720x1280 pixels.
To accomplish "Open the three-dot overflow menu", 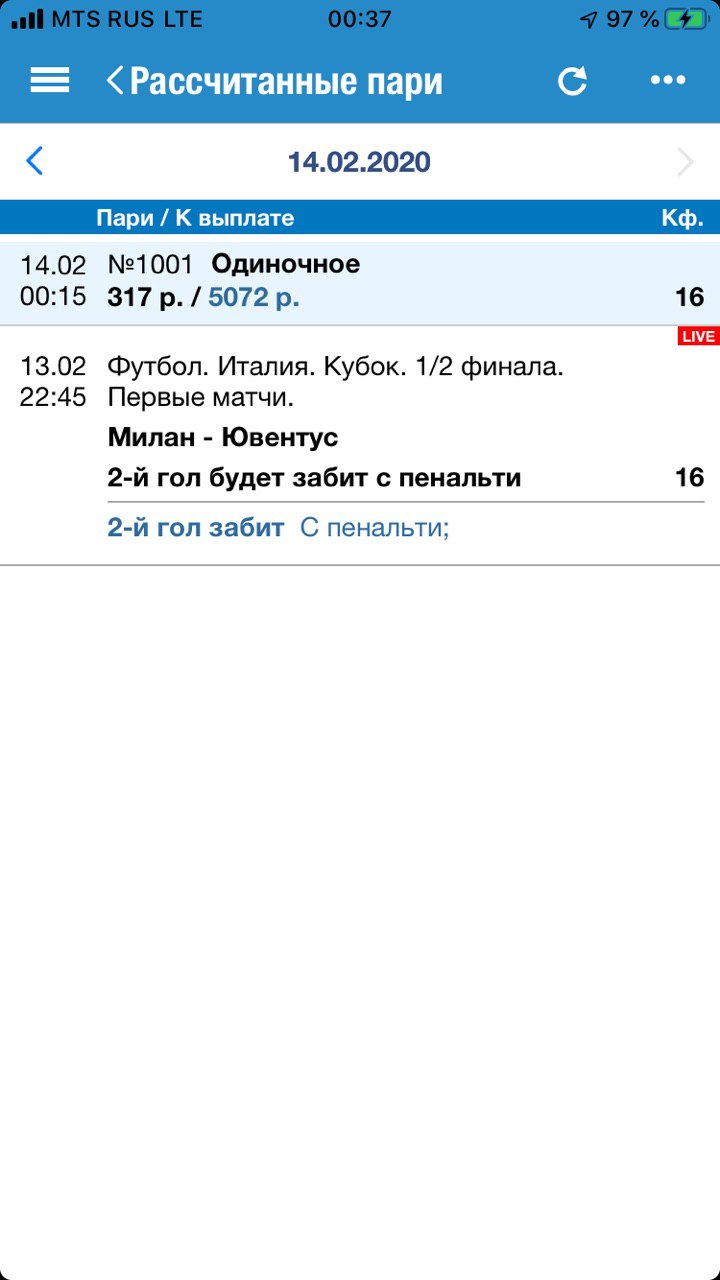I will [667, 81].
